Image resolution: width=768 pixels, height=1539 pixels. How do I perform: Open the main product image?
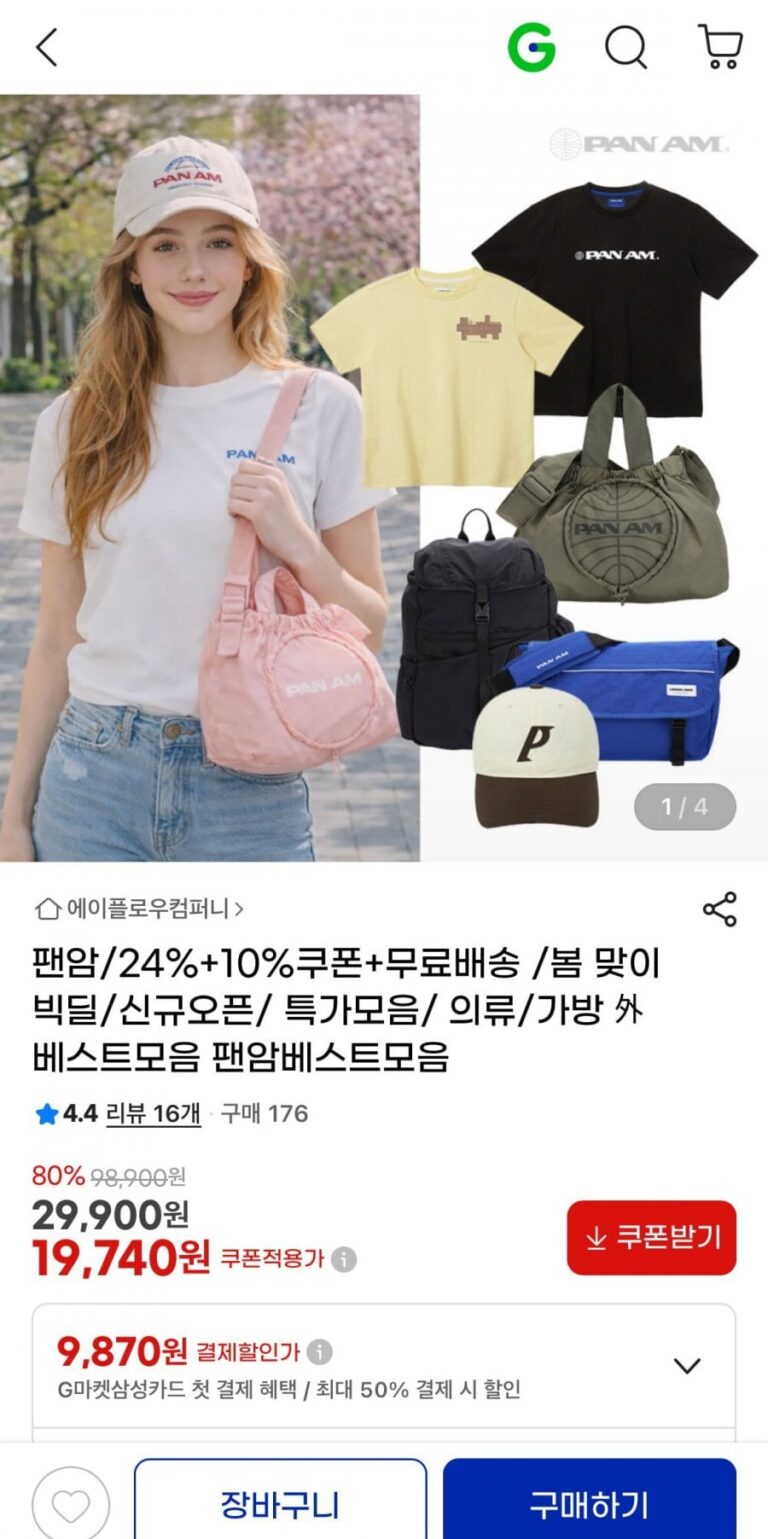click(x=384, y=478)
